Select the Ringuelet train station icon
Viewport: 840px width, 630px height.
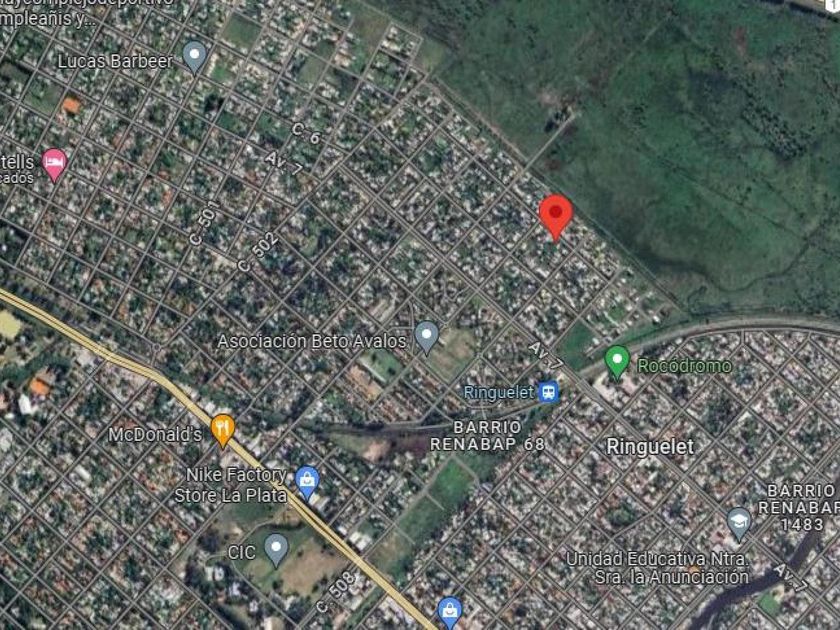pyautogui.click(x=549, y=392)
